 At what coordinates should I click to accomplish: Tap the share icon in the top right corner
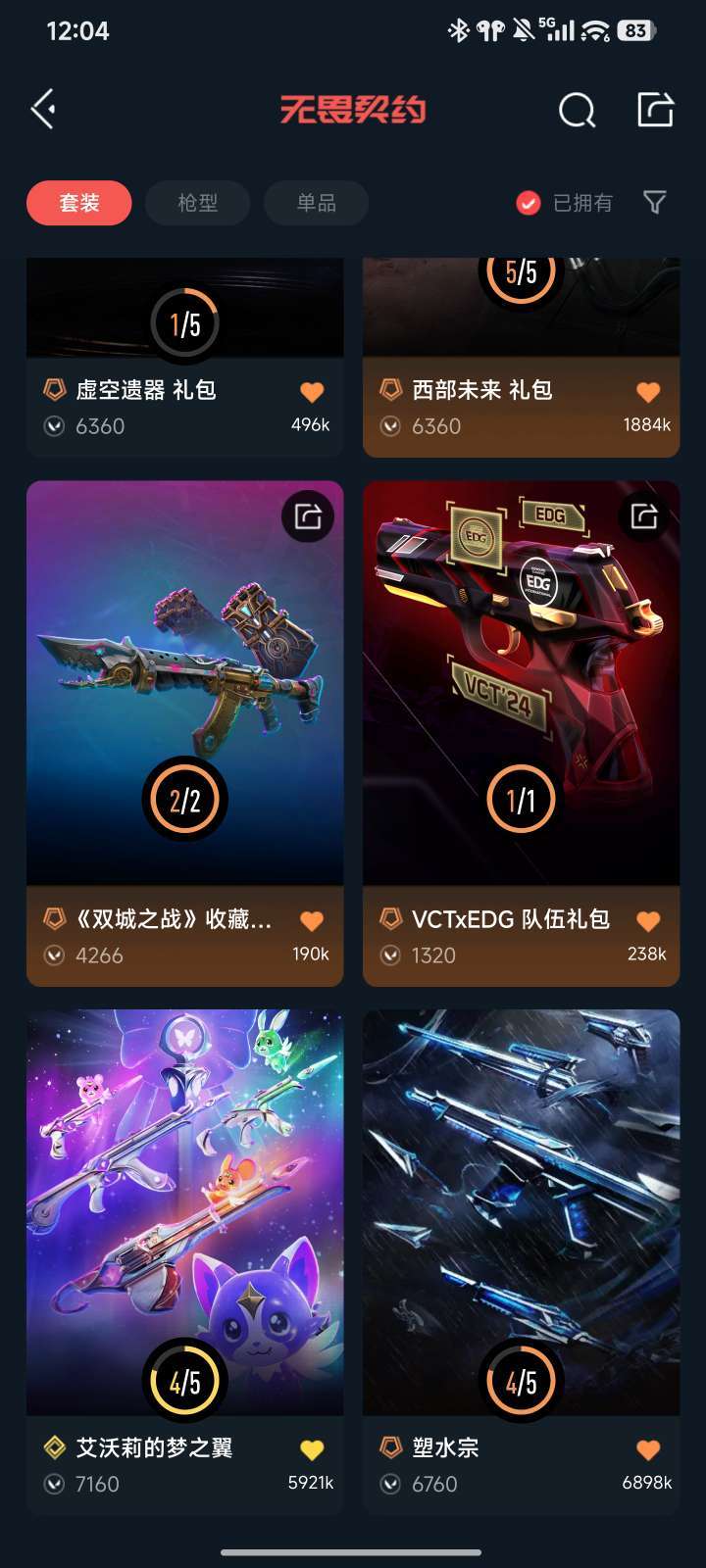pyautogui.click(x=655, y=111)
